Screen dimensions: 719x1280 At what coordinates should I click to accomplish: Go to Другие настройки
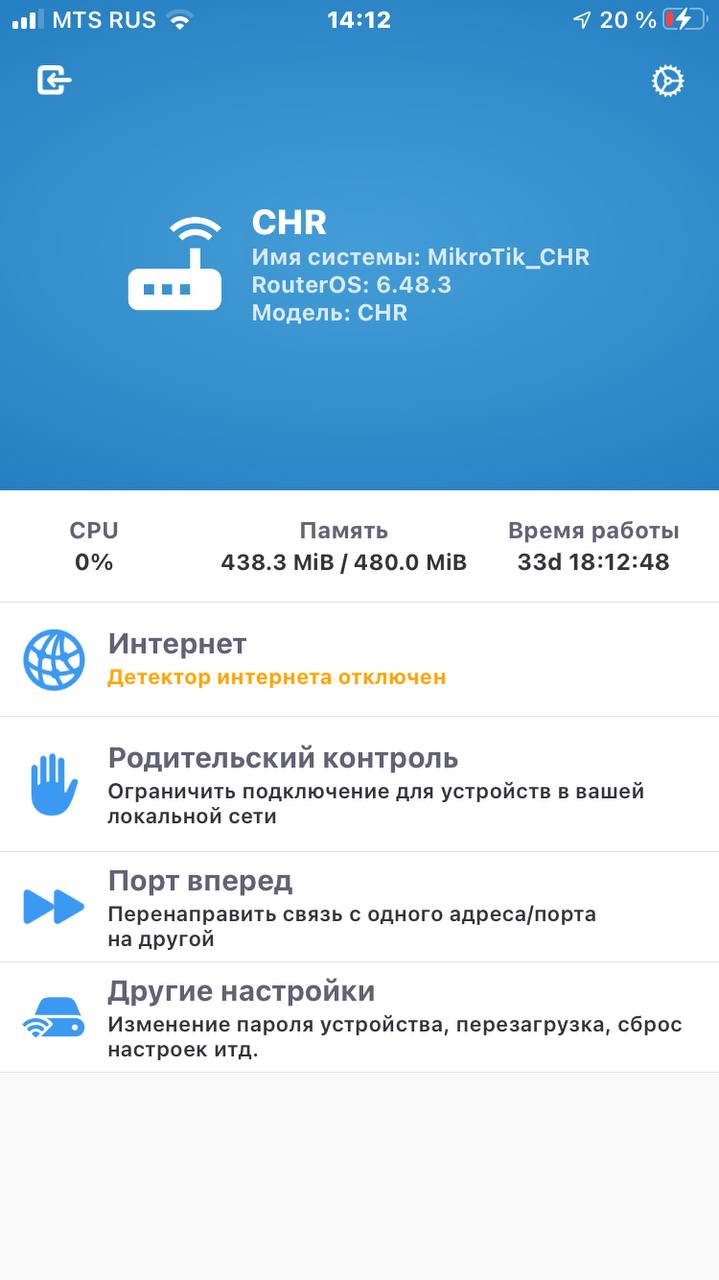[x=359, y=1018]
